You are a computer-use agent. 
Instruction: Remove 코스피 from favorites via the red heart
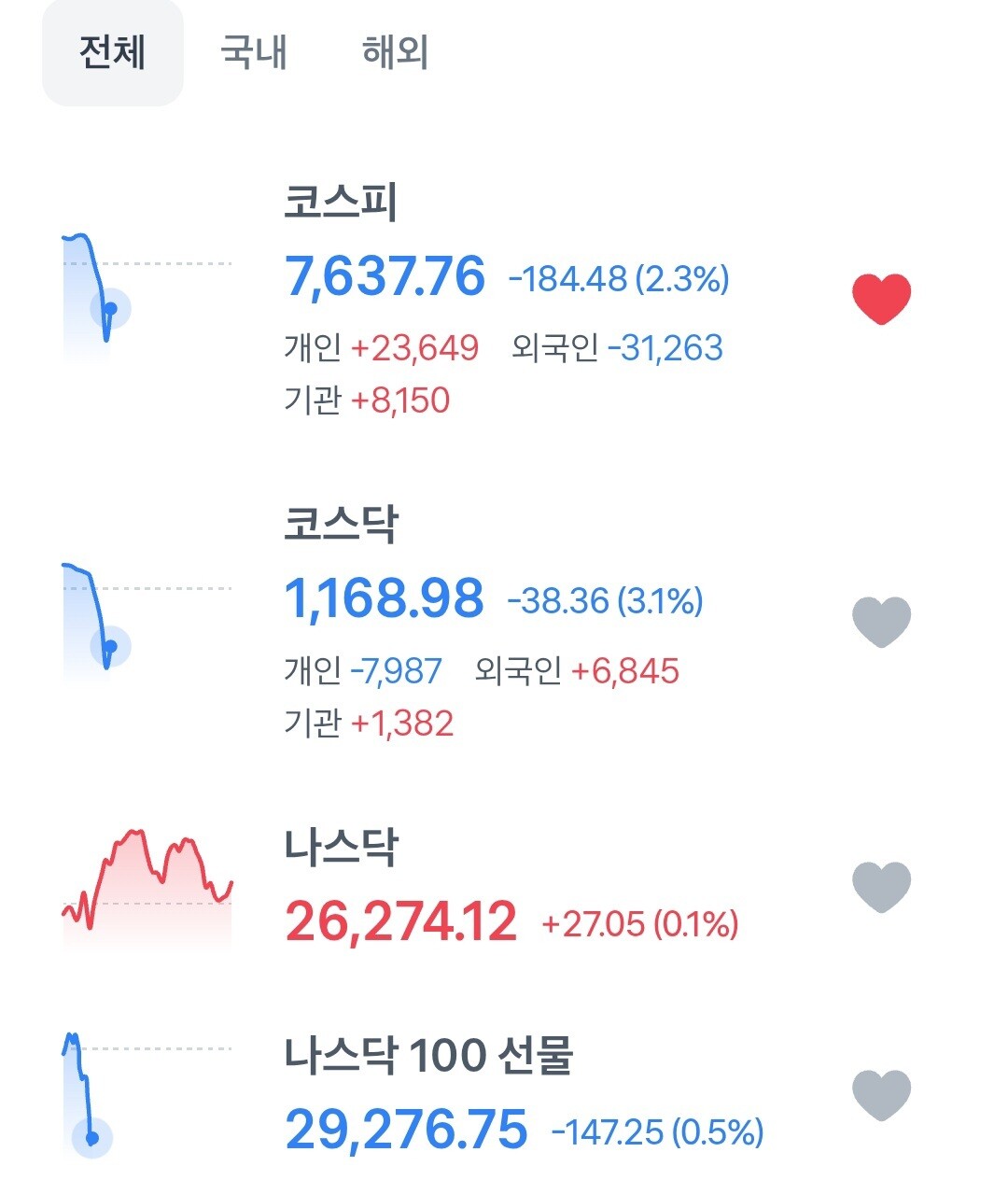[x=881, y=299]
